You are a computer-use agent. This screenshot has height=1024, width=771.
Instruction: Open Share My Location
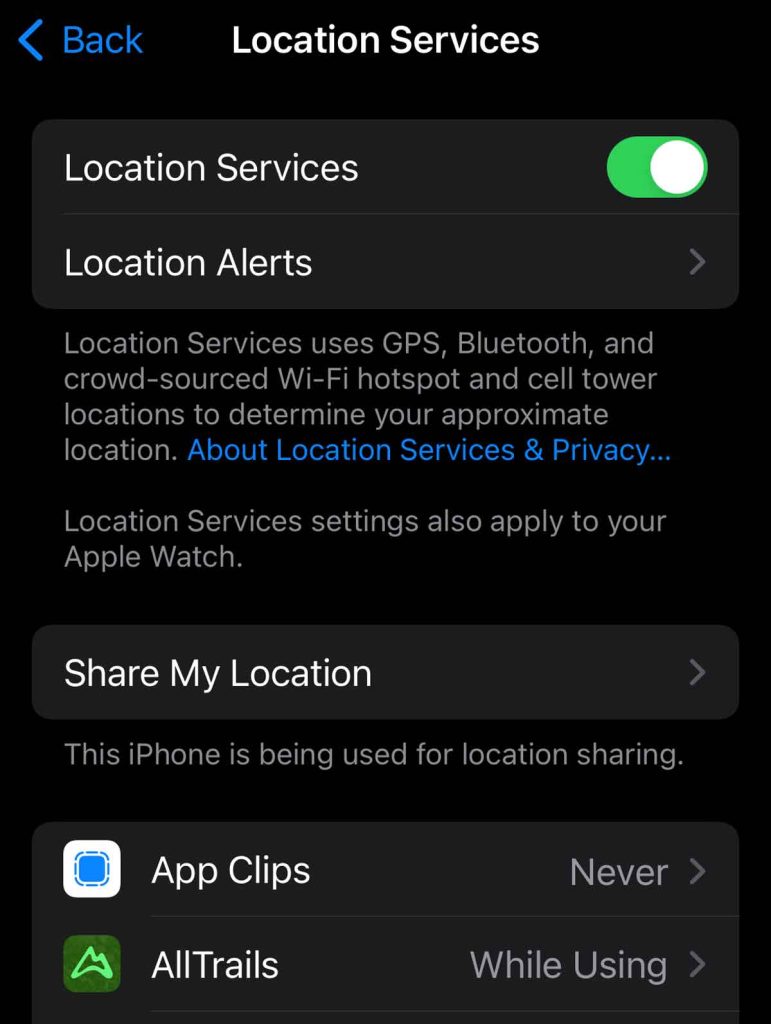tap(385, 673)
